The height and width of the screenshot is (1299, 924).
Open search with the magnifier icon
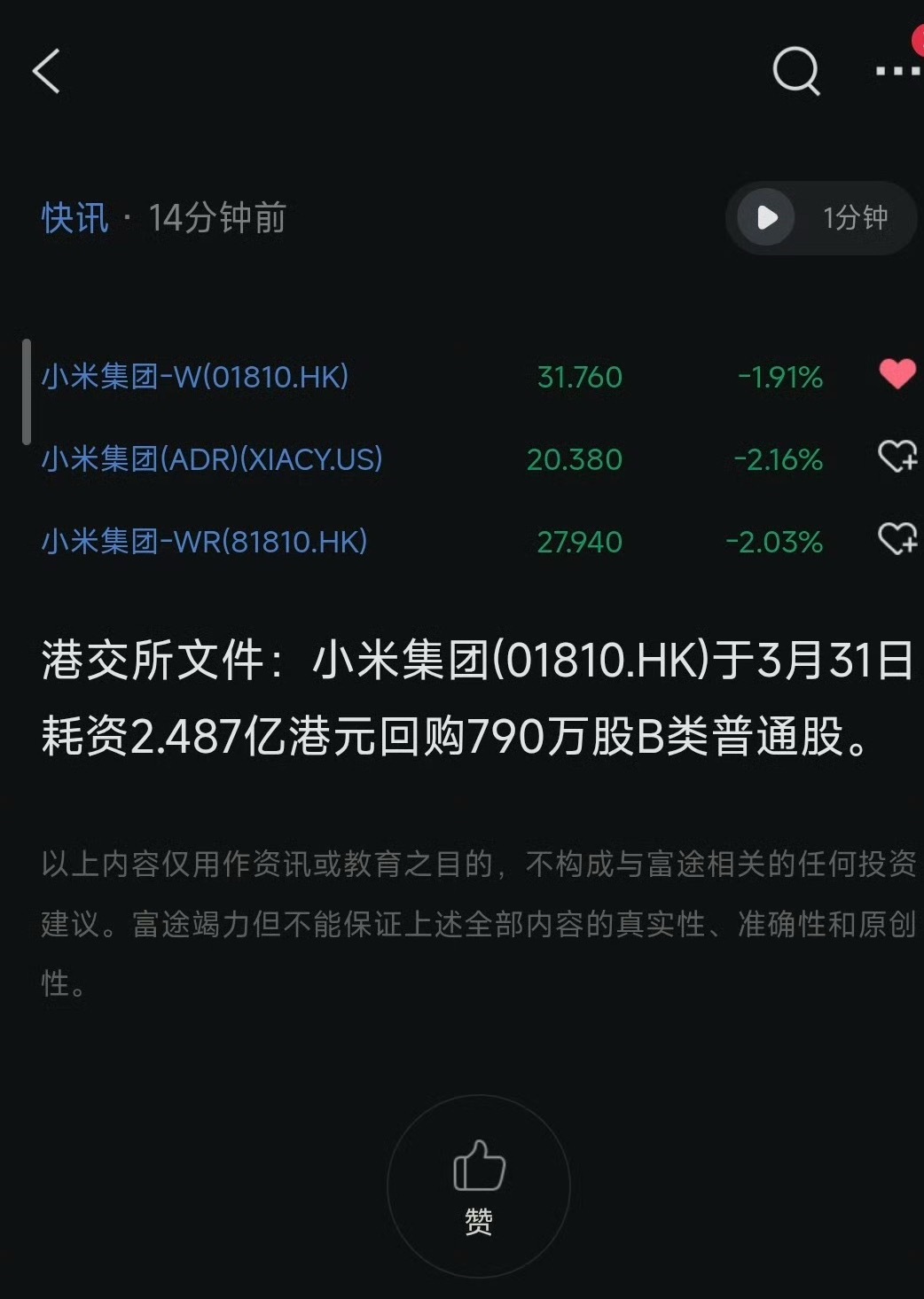point(795,71)
